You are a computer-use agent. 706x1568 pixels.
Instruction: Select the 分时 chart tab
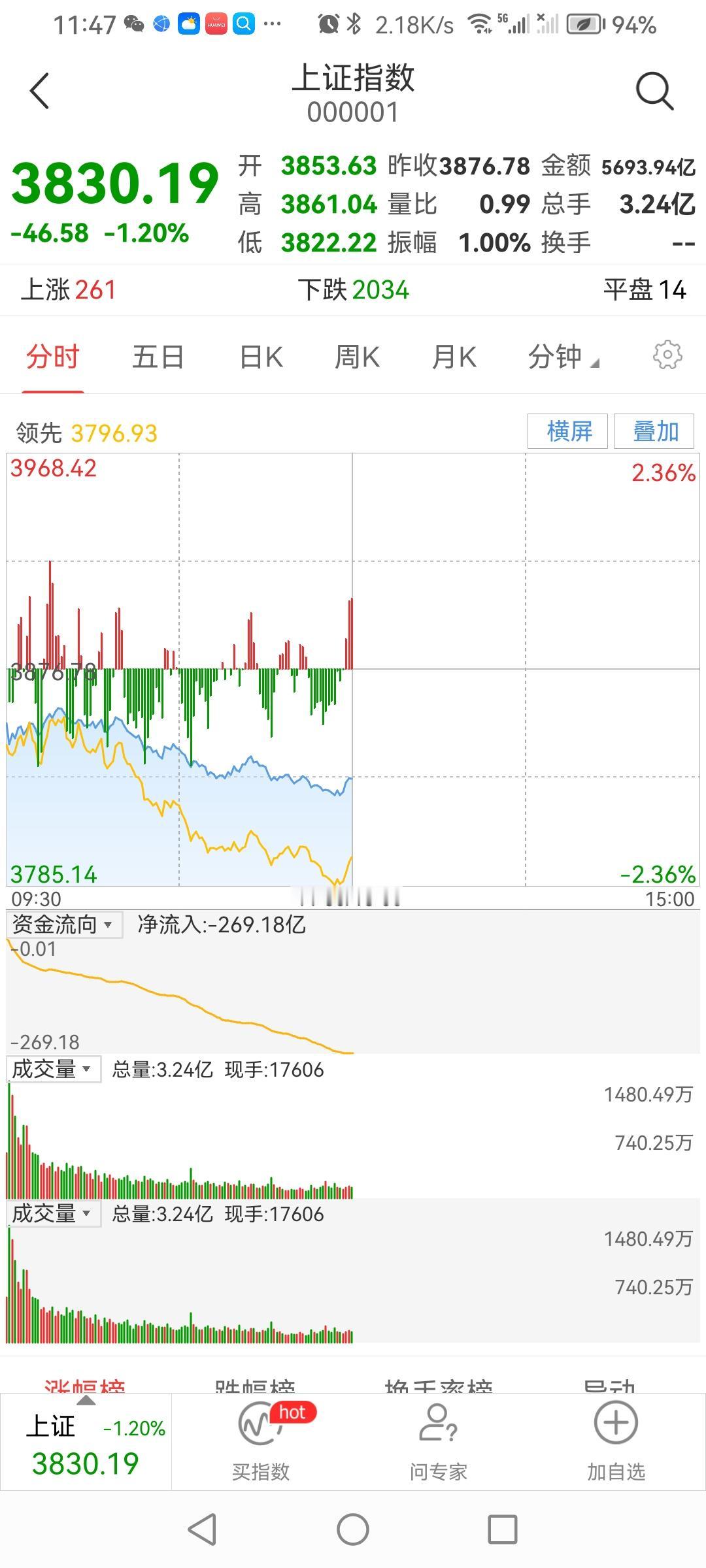click(52, 357)
